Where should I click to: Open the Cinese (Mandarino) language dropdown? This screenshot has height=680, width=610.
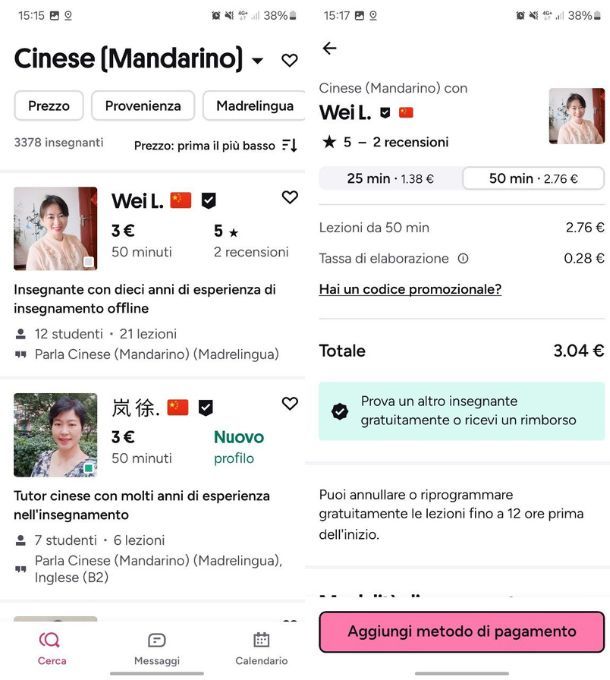(x=257, y=61)
